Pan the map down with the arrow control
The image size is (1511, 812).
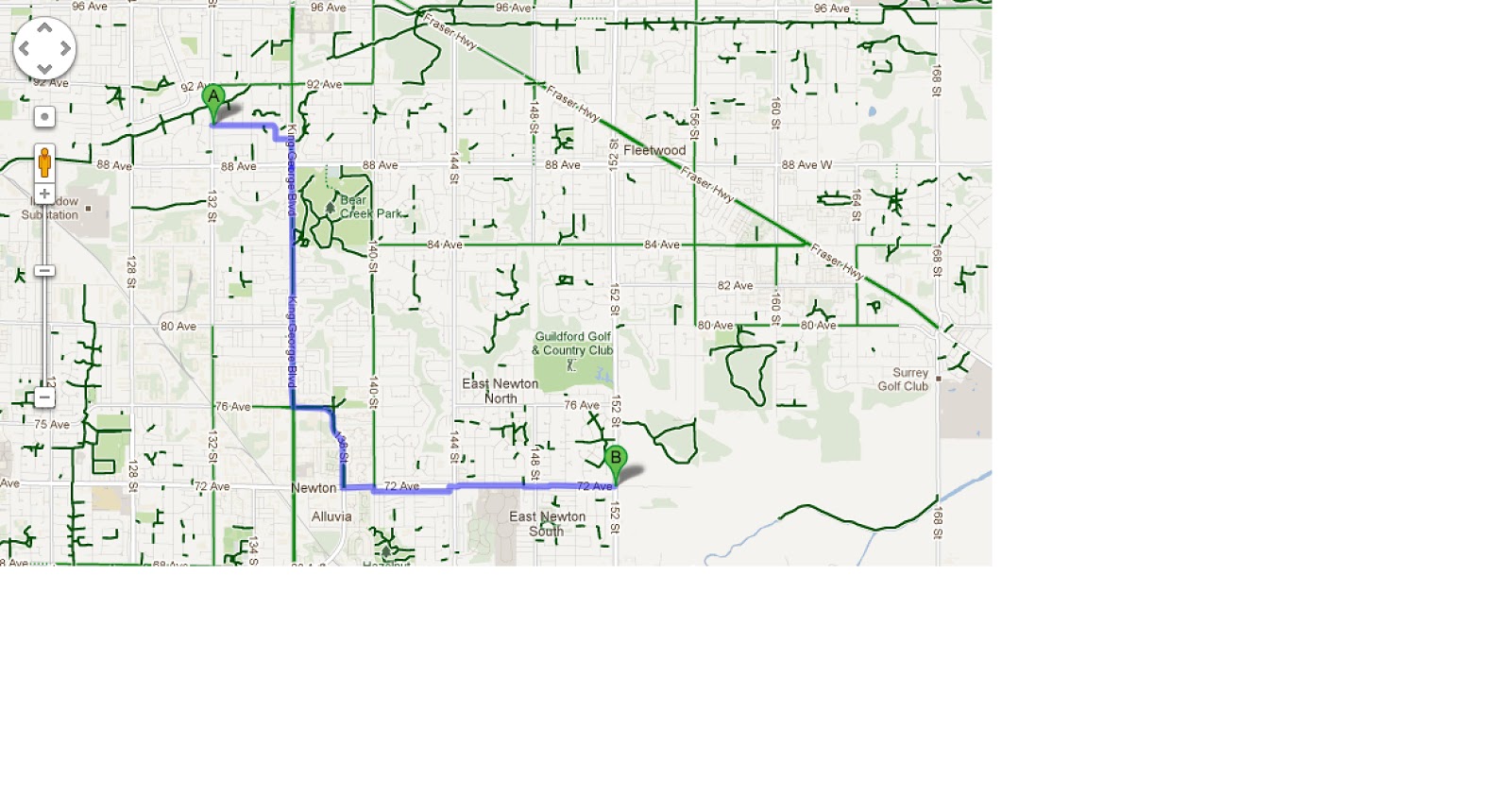point(44,68)
